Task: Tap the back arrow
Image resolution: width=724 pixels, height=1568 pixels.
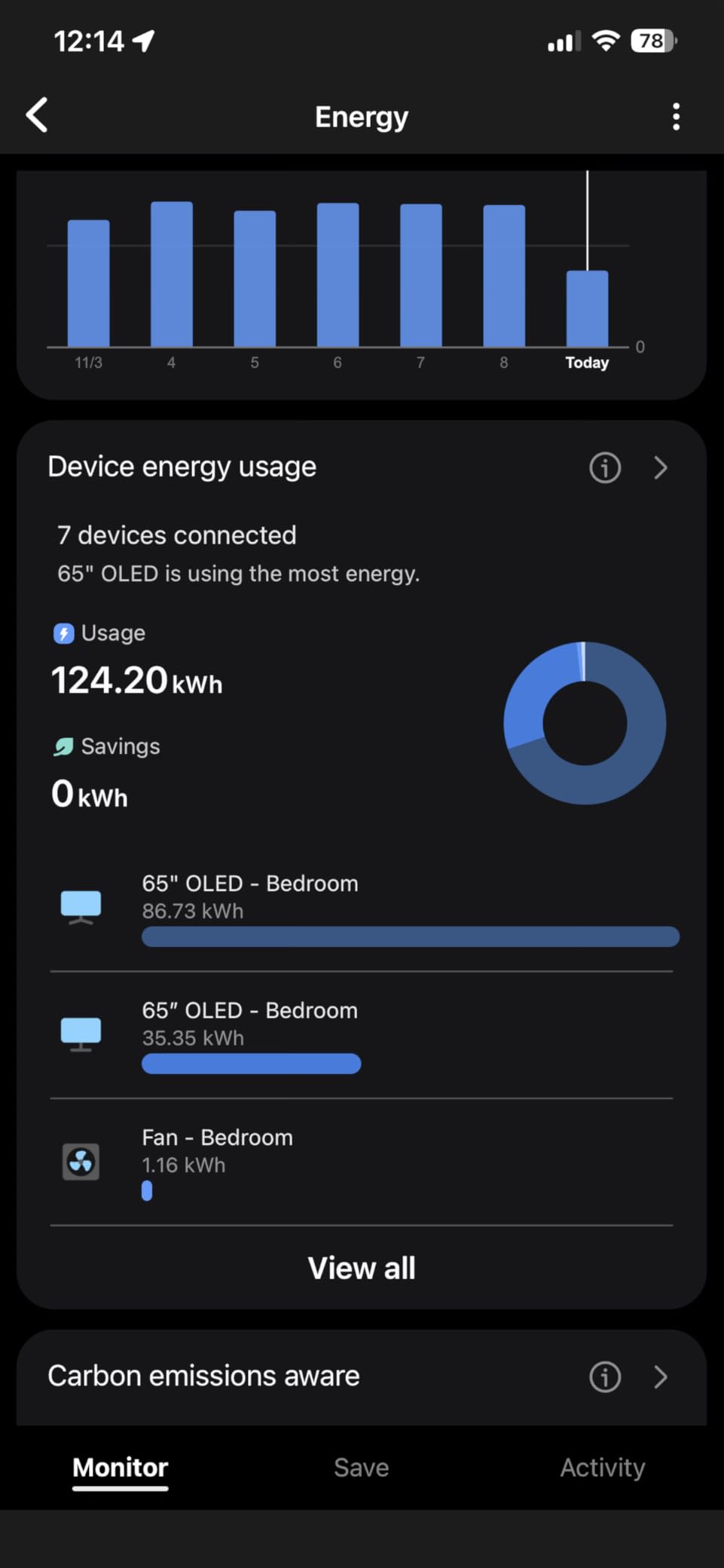Action: click(x=36, y=115)
